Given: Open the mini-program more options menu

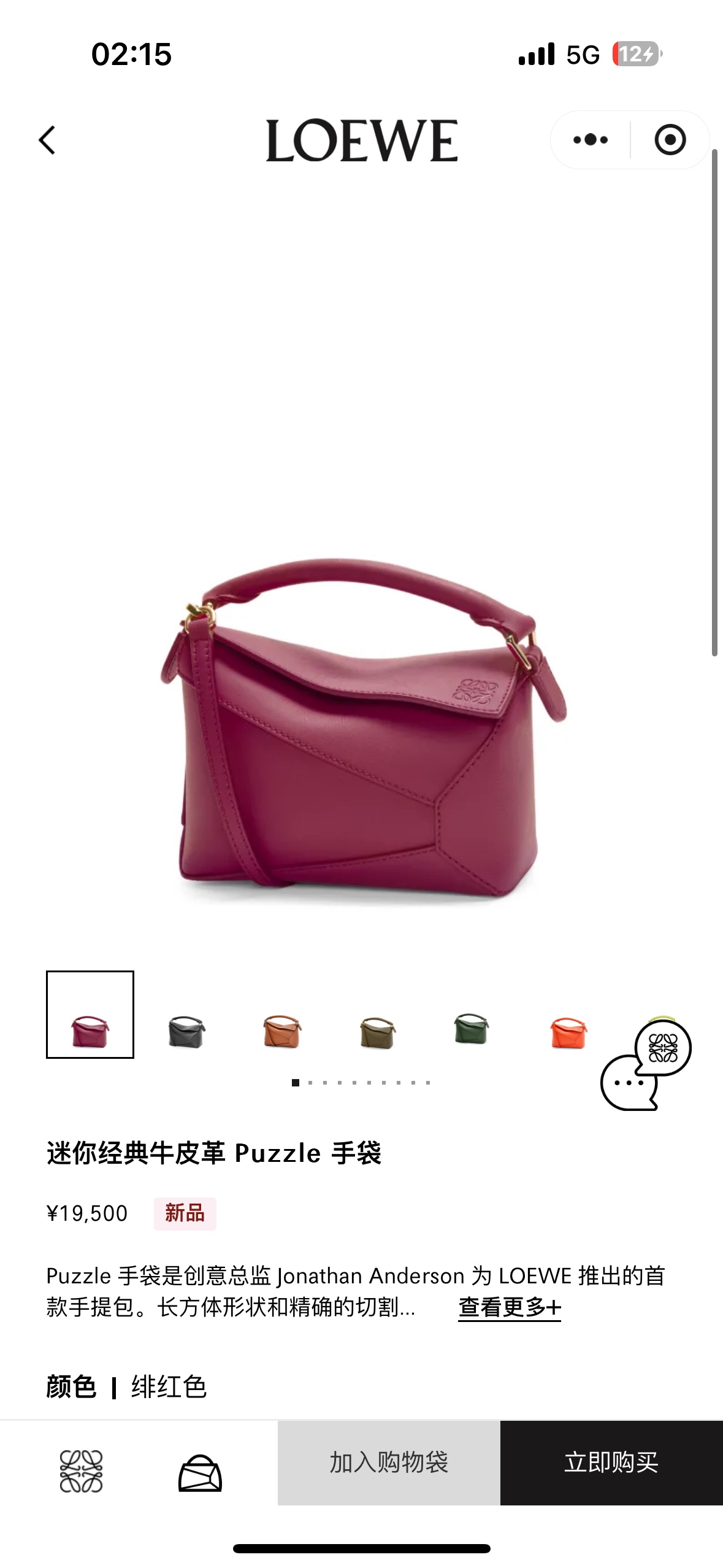Looking at the screenshot, I should [591, 140].
